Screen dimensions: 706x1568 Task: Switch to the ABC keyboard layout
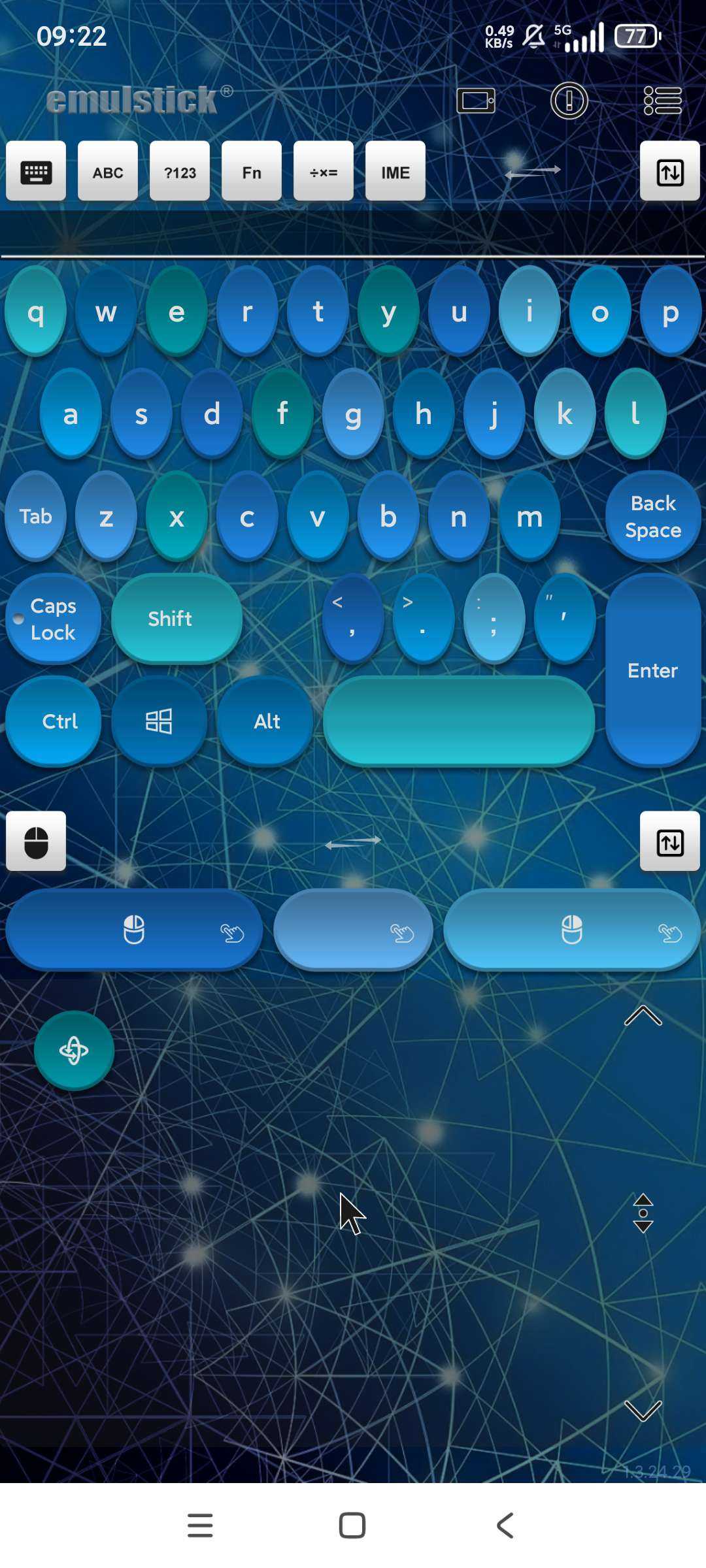(x=108, y=171)
